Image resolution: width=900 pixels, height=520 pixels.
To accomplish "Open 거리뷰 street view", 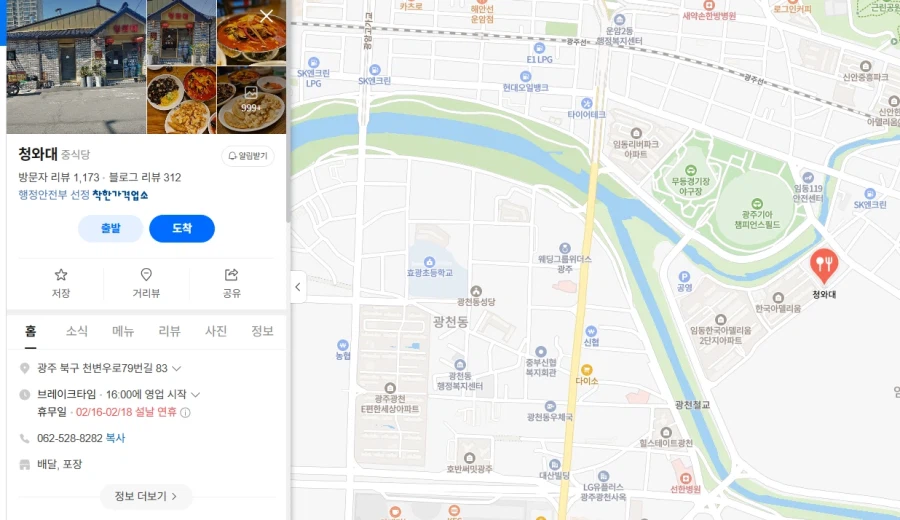I will (146, 283).
